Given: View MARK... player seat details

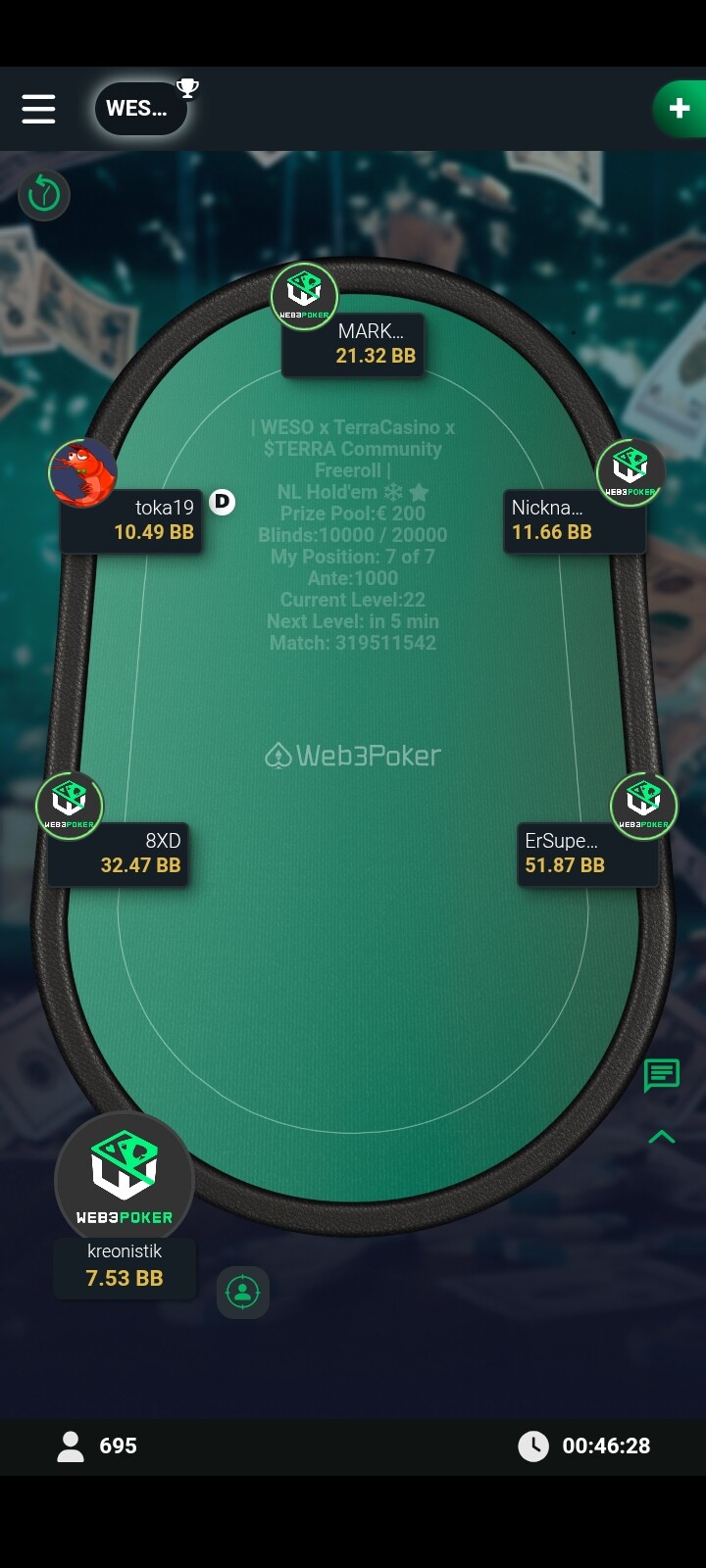Looking at the screenshot, I should coord(353,344).
